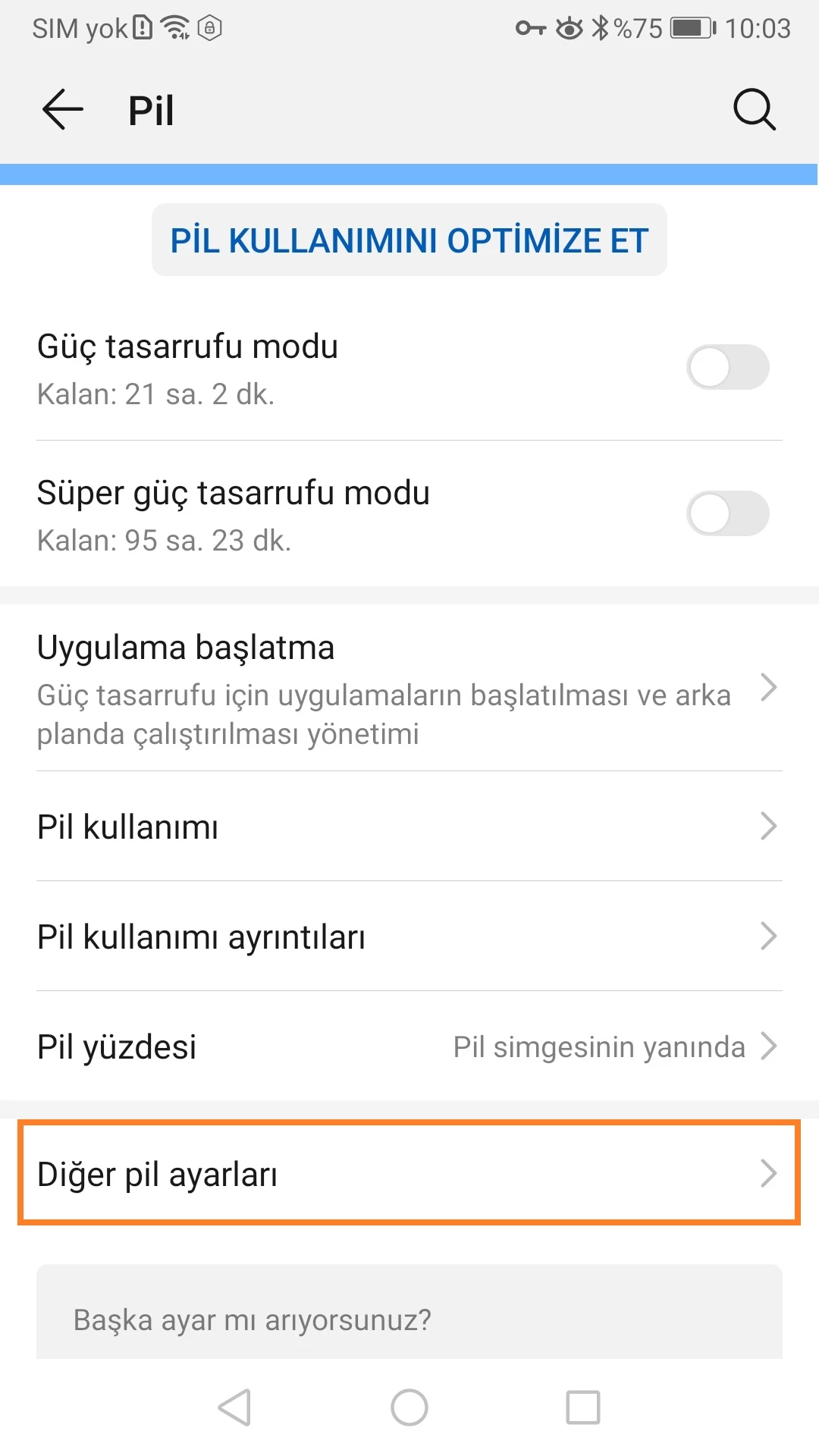Open Pil kullanımı
This screenshot has height=1456, width=819.
point(409,827)
